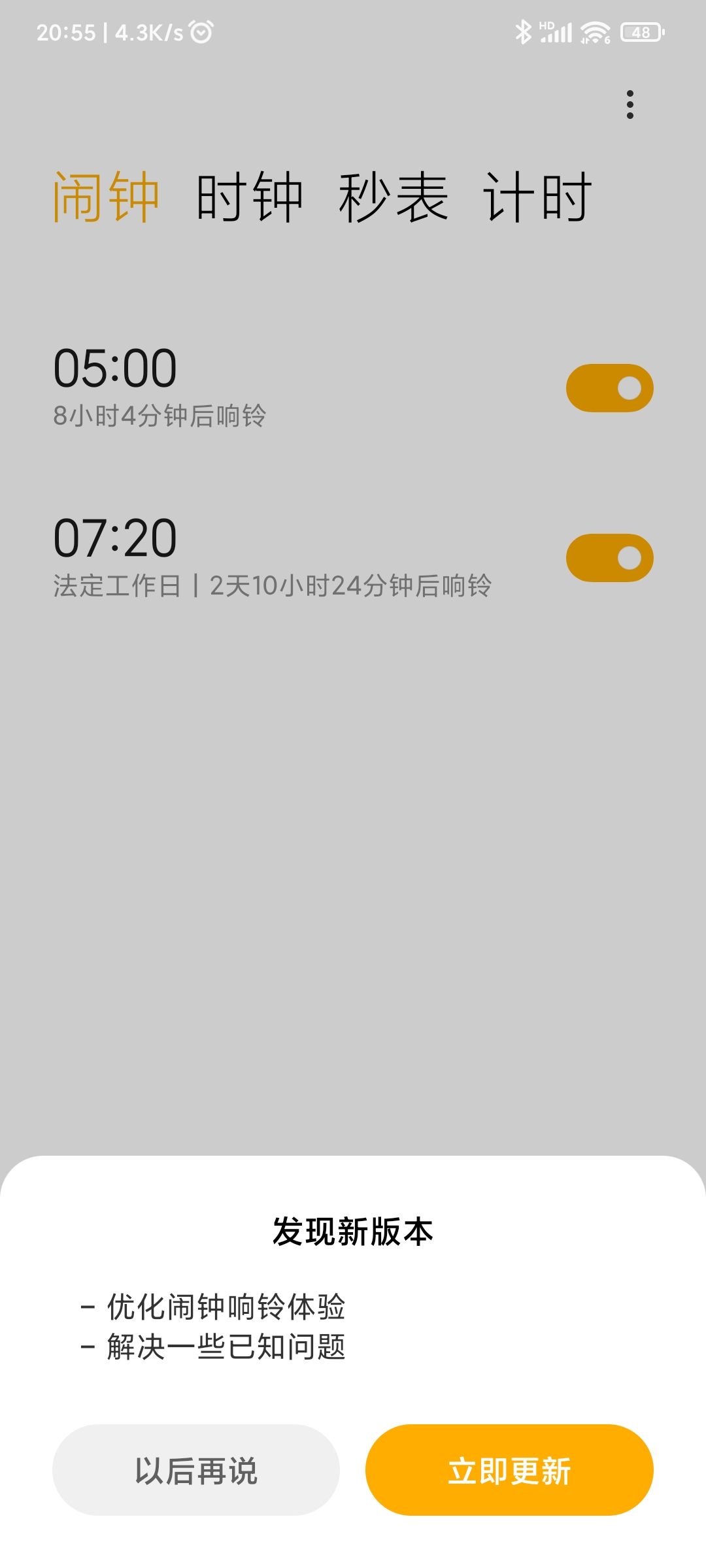Open the 计时 timer tab
The height and width of the screenshot is (1568, 706).
click(537, 197)
